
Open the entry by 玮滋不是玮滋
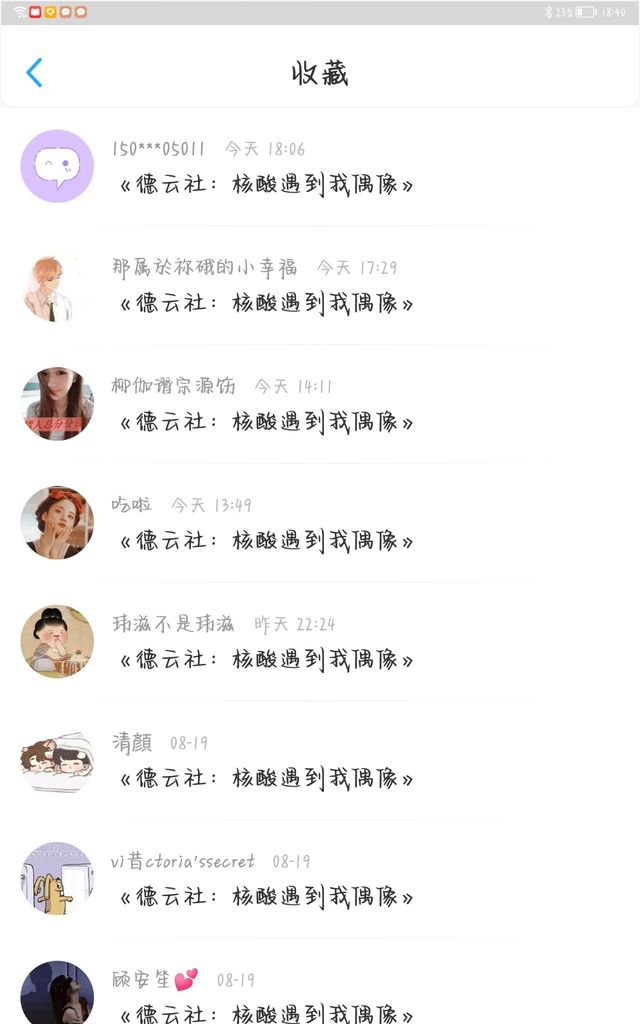[x=320, y=642]
